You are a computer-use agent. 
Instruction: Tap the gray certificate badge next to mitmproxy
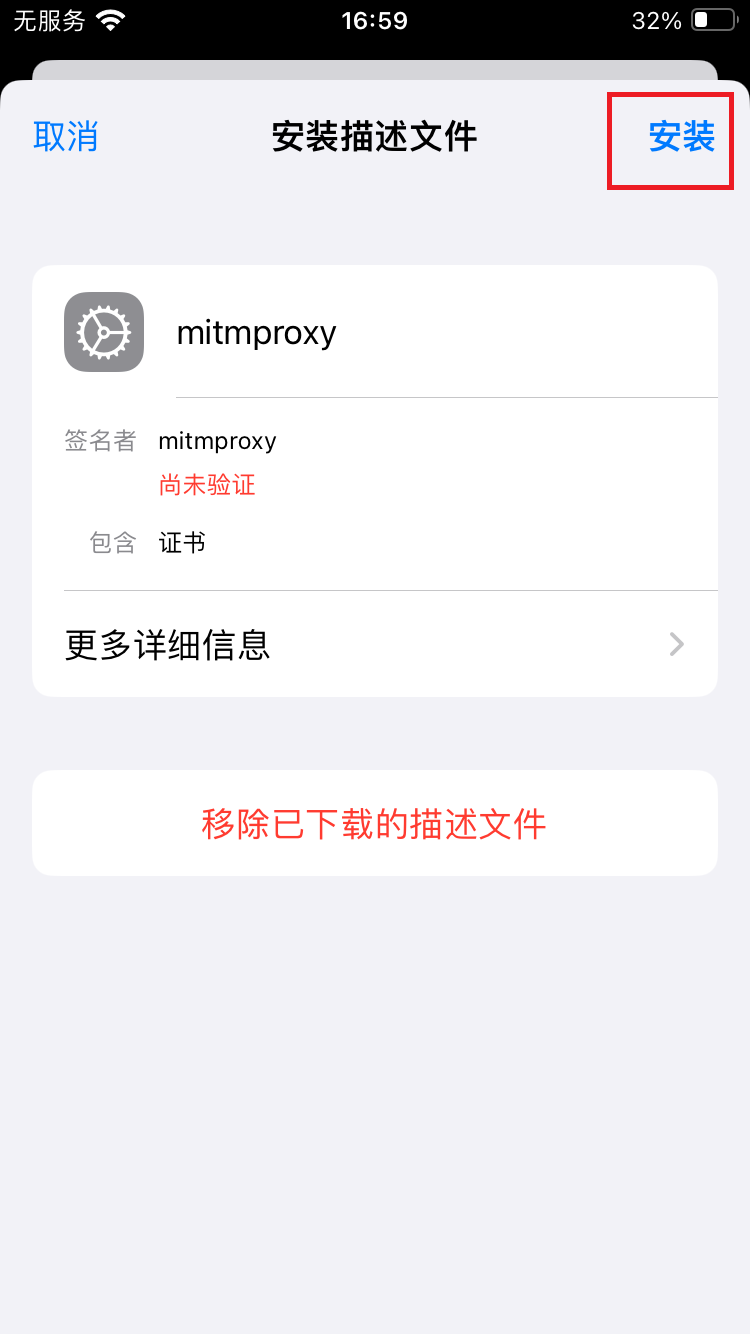pos(103,332)
